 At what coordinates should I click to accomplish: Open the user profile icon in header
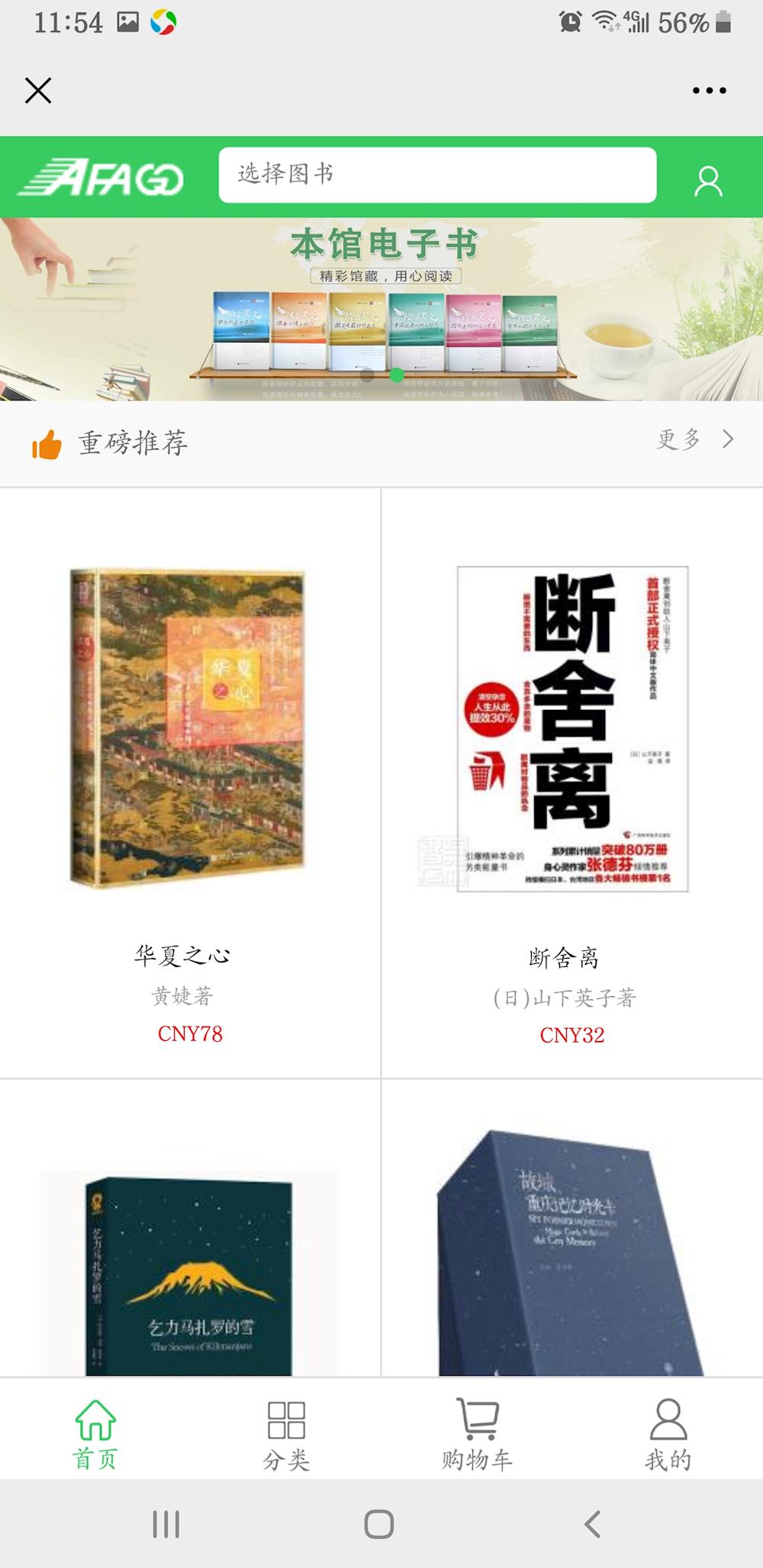(x=708, y=181)
